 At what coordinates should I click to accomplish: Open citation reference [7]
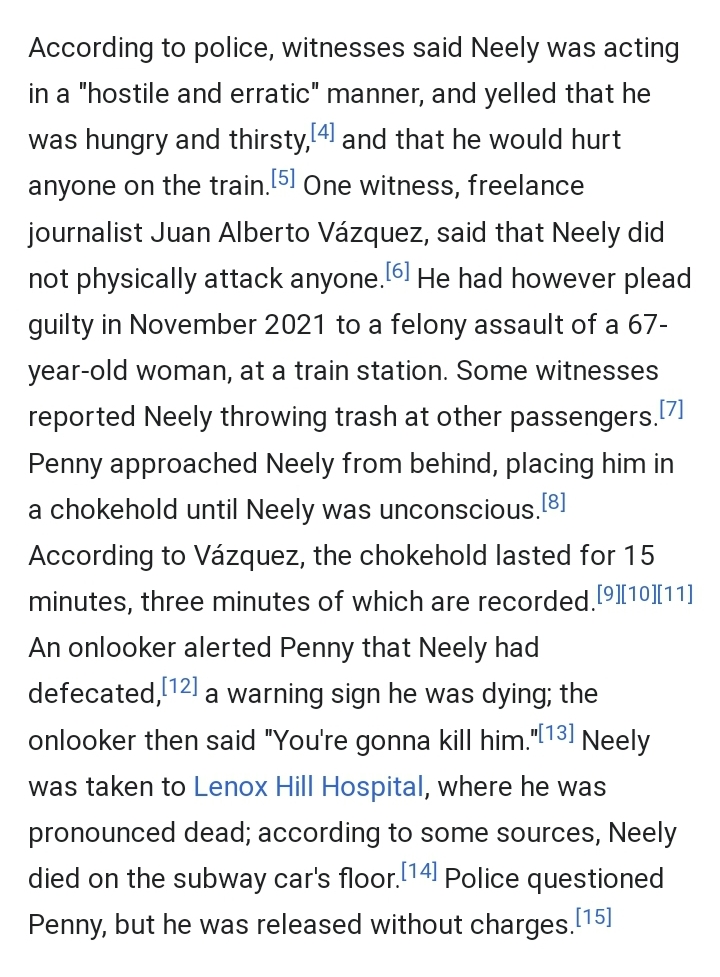pyautogui.click(x=671, y=409)
